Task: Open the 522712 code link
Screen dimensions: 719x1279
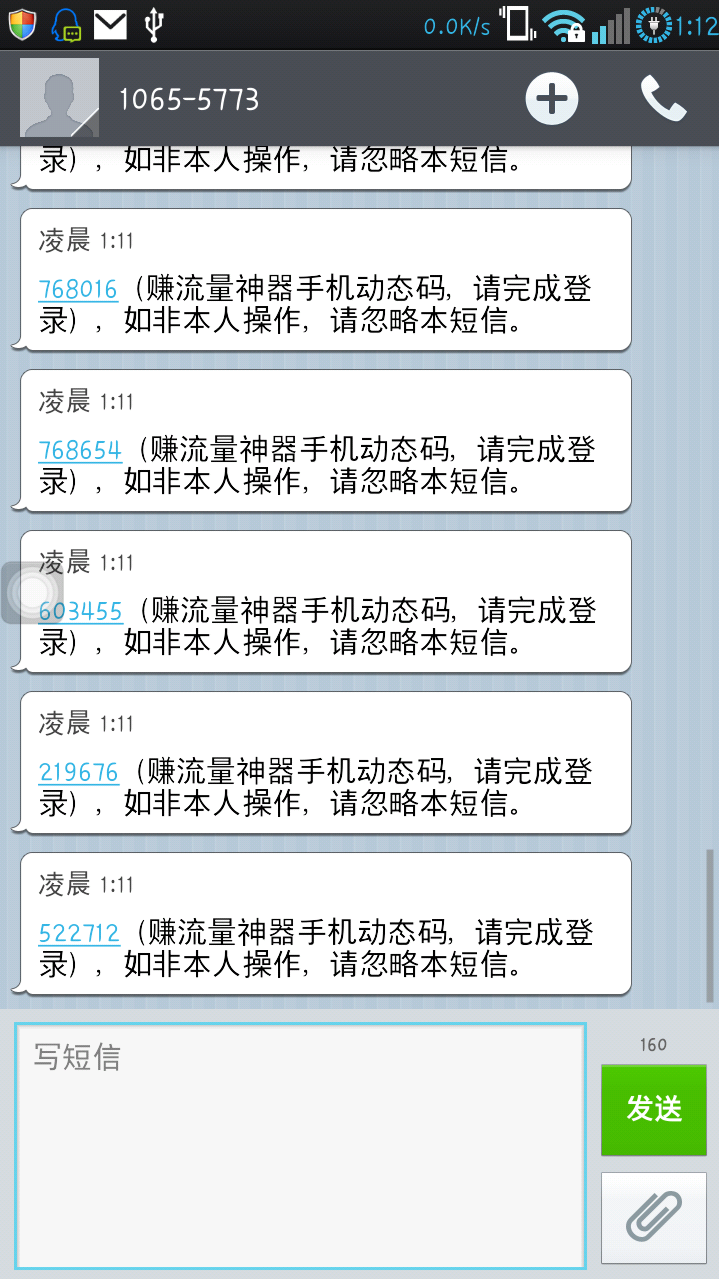Action: pyautogui.click(x=79, y=933)
